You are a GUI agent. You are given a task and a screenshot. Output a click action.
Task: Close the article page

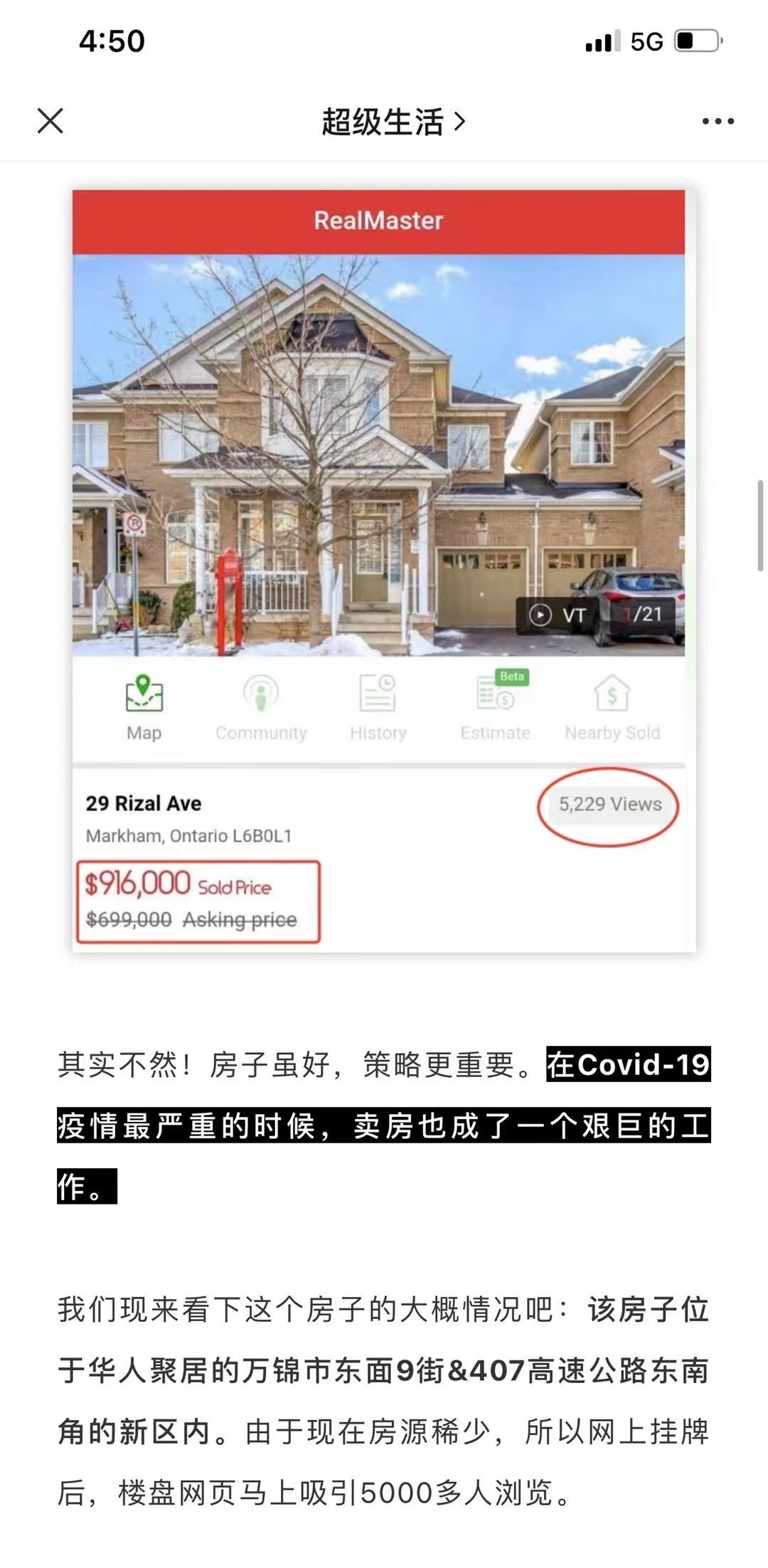pos(50,121)
